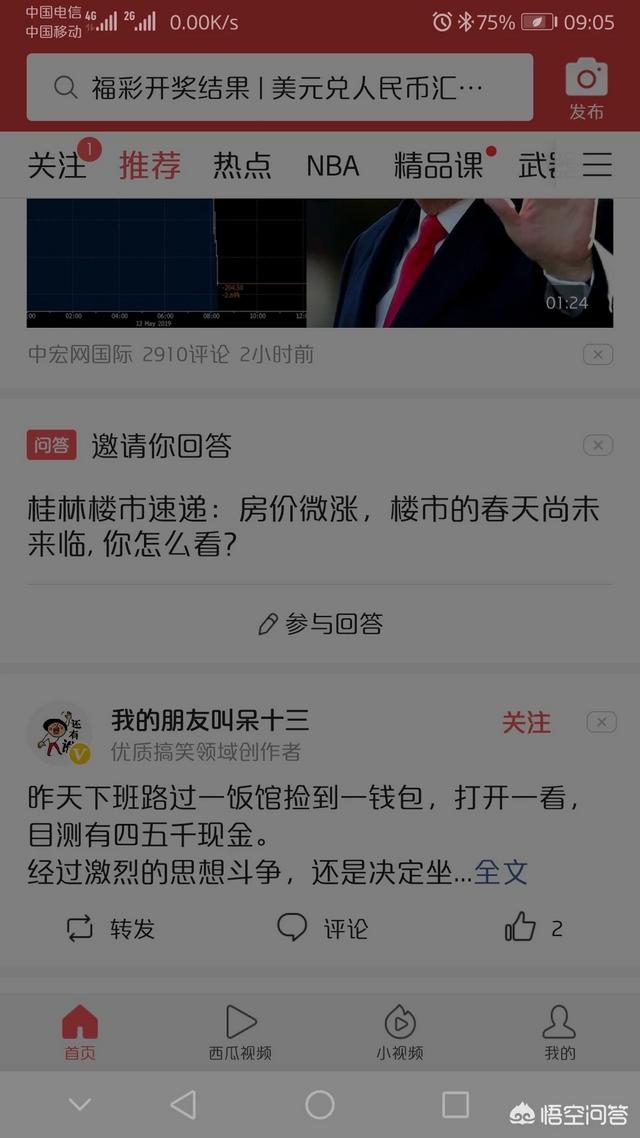Open the channel list menu icon

click(597, 165)
